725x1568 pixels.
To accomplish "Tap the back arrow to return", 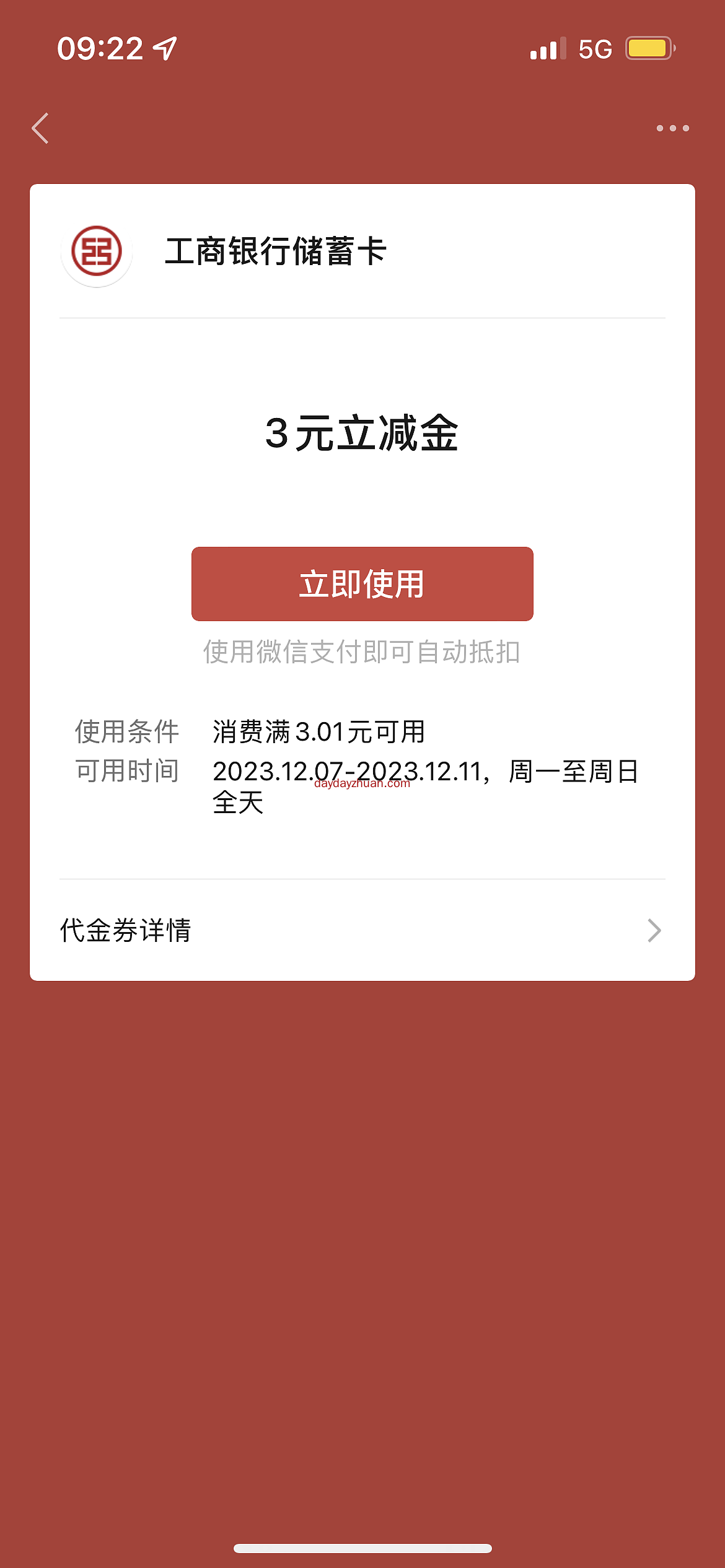I will tap(40, 127).
